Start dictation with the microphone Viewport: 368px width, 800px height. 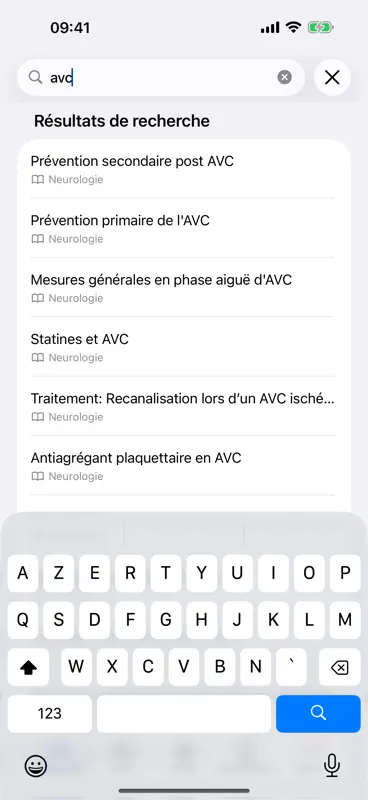[x=332, y=765]
